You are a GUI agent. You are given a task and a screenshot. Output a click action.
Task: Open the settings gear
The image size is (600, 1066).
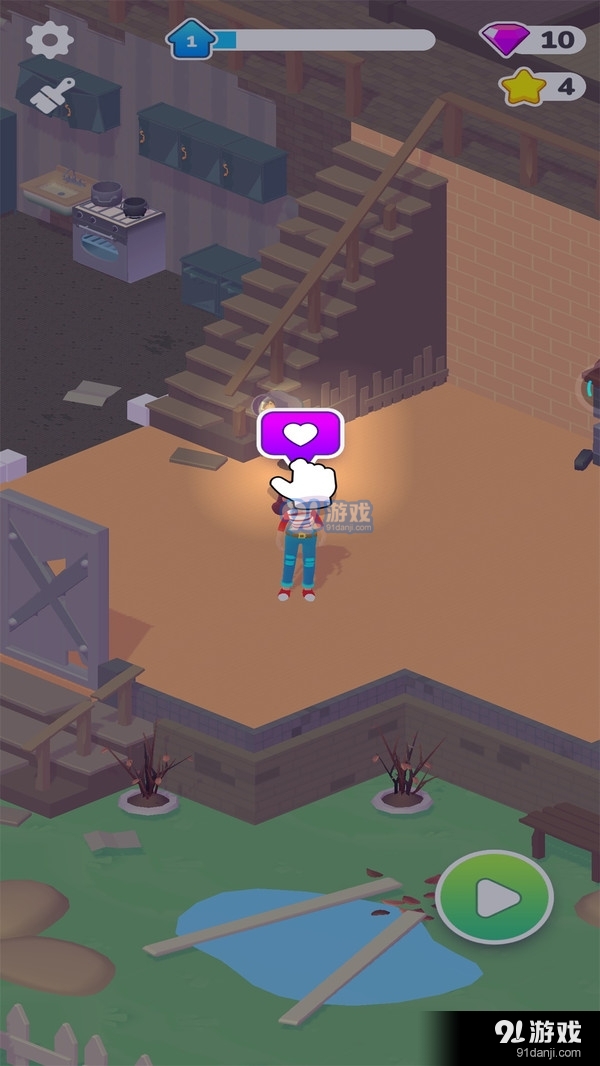[49, 39]
